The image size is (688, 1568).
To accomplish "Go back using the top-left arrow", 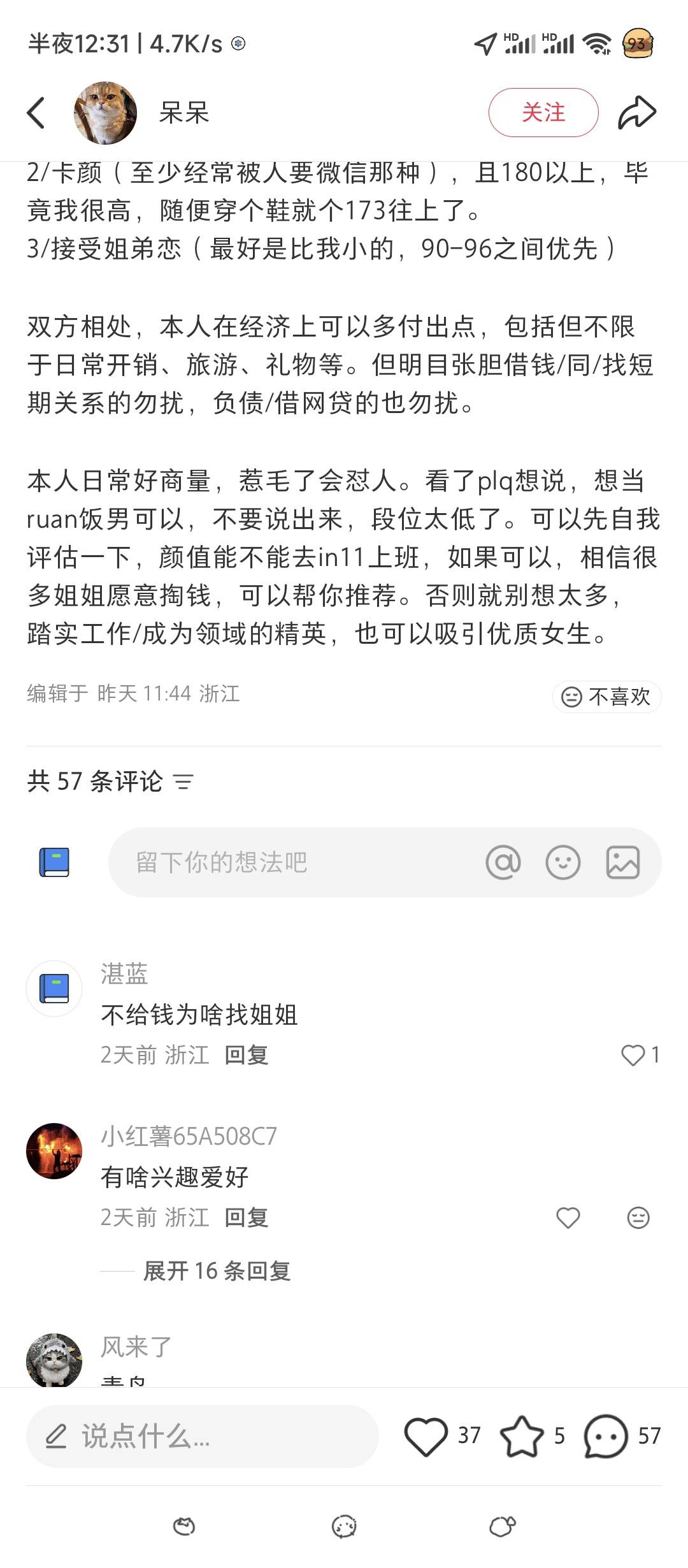I will coord(36,113).
